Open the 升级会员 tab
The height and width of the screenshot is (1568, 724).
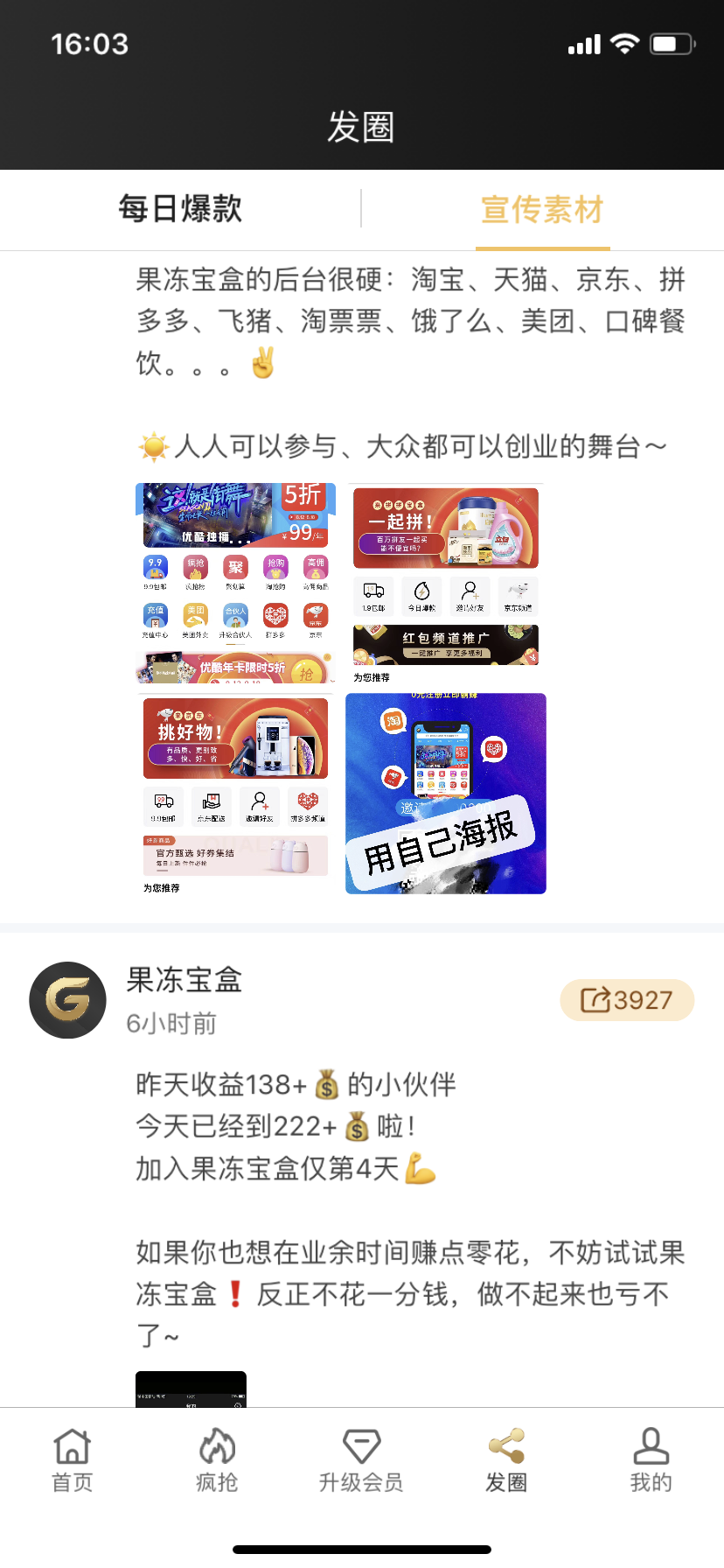click(x=361, y=1459)
